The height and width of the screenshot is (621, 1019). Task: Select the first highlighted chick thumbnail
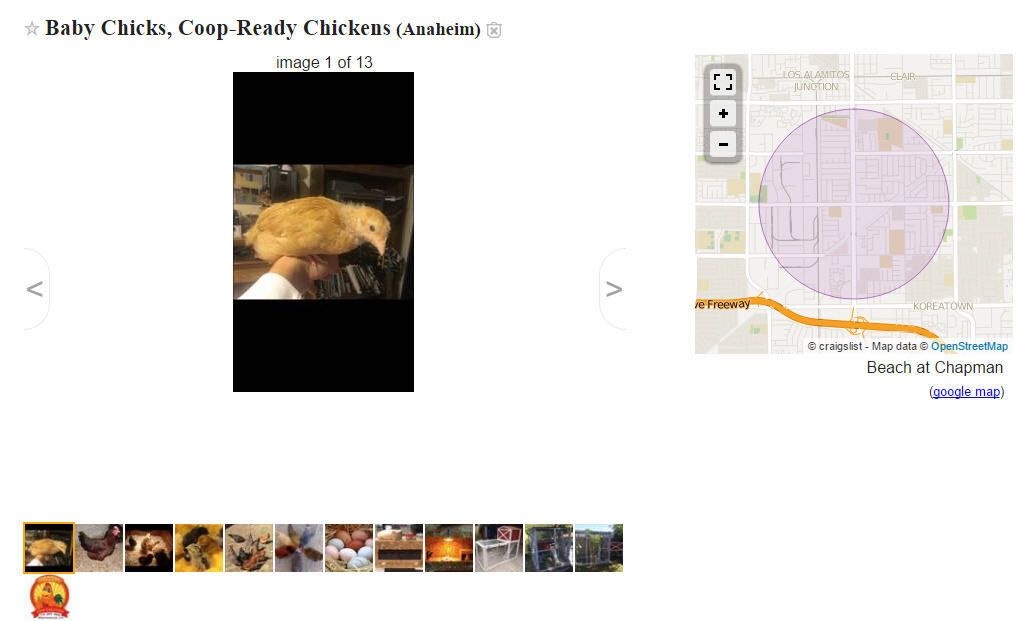(49, 548)
